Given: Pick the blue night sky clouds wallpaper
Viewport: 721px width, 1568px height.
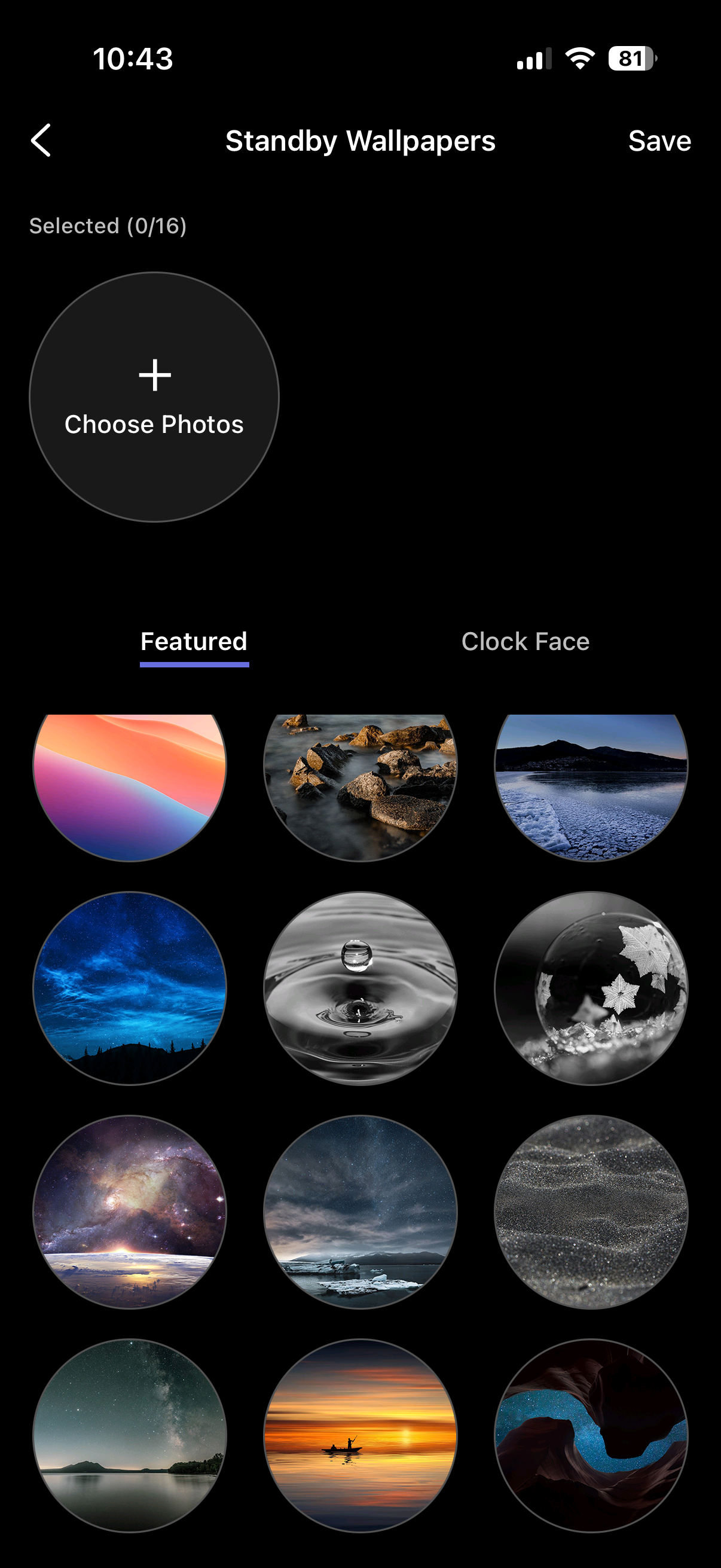Looking at the screenshot, I should (x=130, y=988).
